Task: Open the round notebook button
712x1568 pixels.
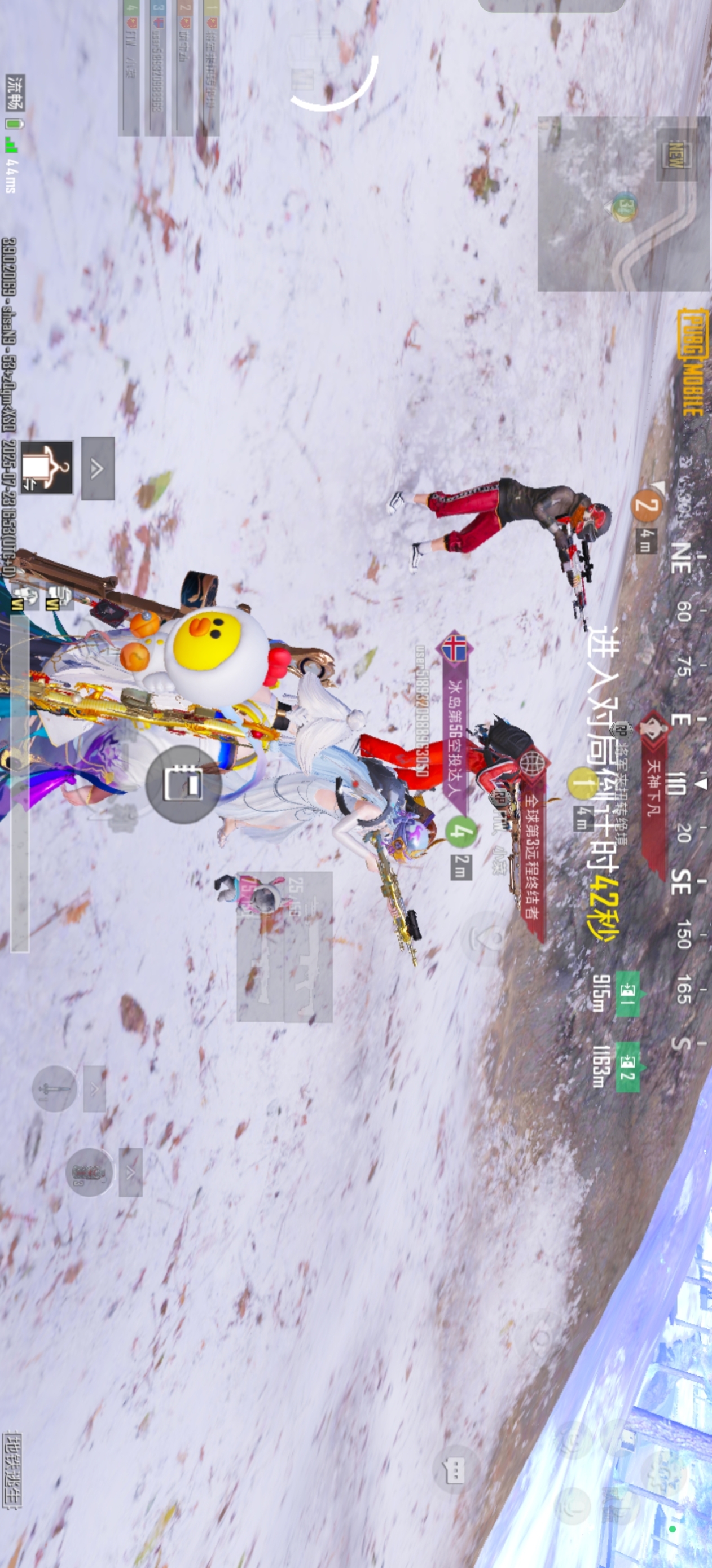Action: [183, 785]
